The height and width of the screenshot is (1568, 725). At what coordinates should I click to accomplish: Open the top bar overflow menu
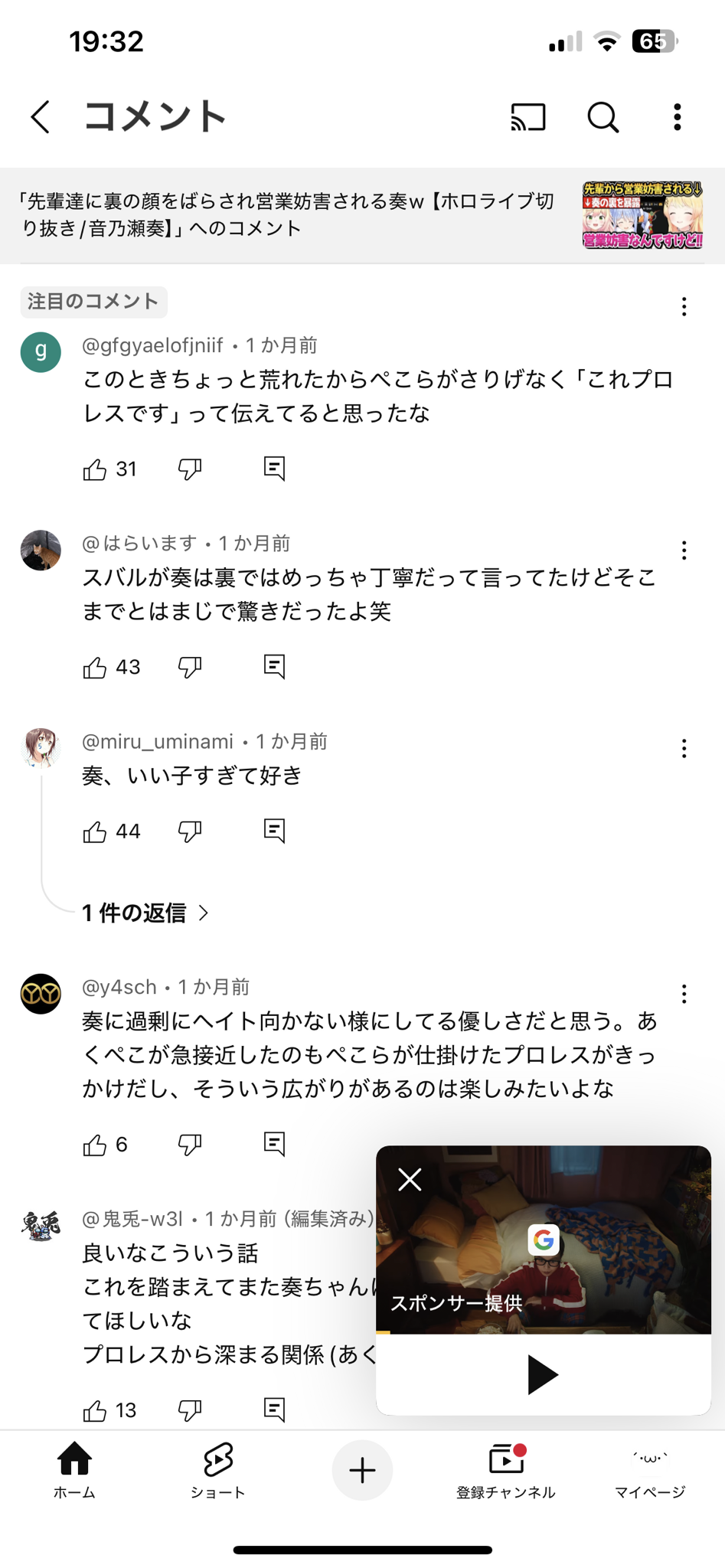click(x=677, y=117)
